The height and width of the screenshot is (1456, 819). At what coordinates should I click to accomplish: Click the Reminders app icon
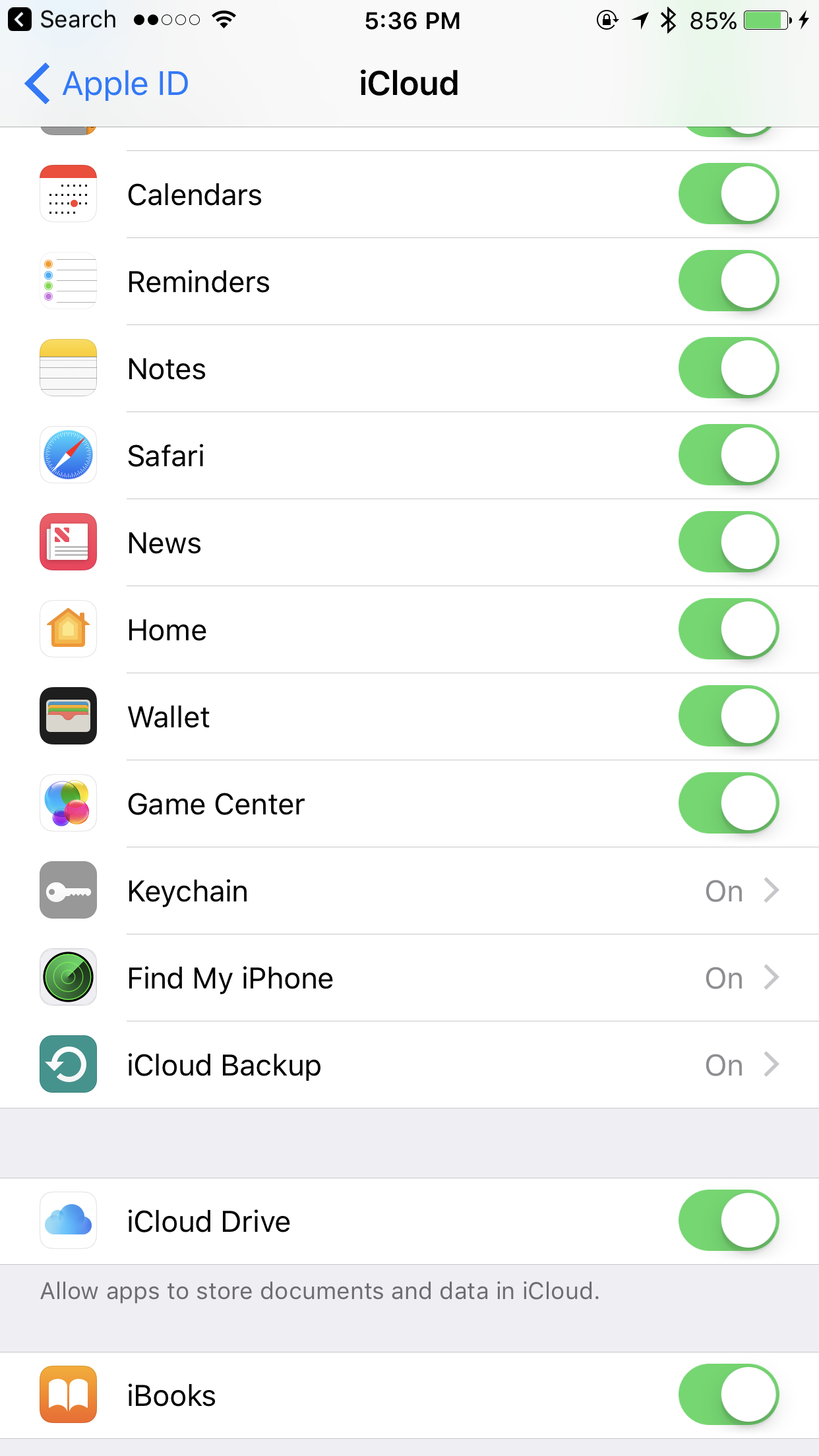point(68,281)
